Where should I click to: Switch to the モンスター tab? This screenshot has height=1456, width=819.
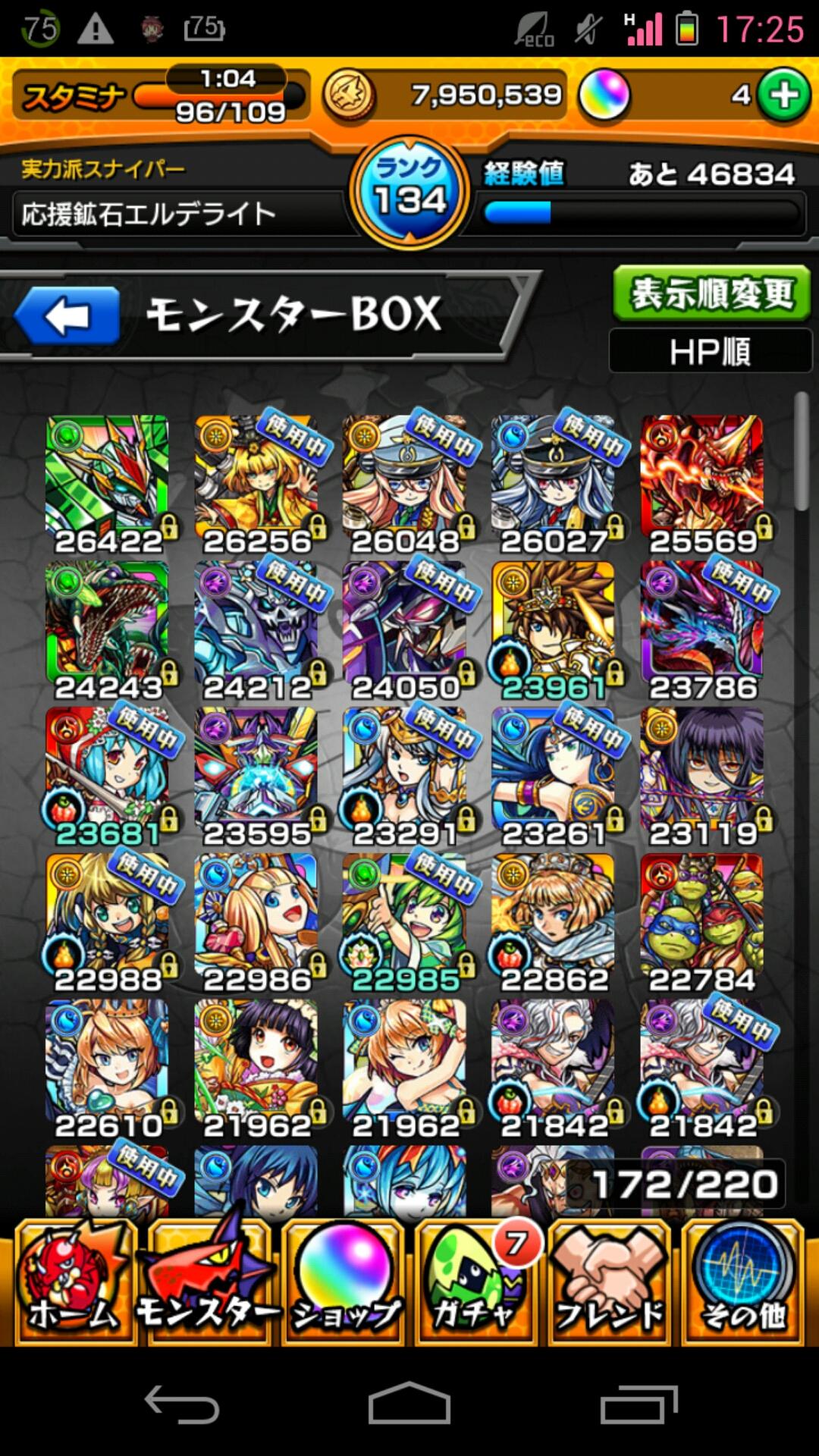[x=208, y=1283]
